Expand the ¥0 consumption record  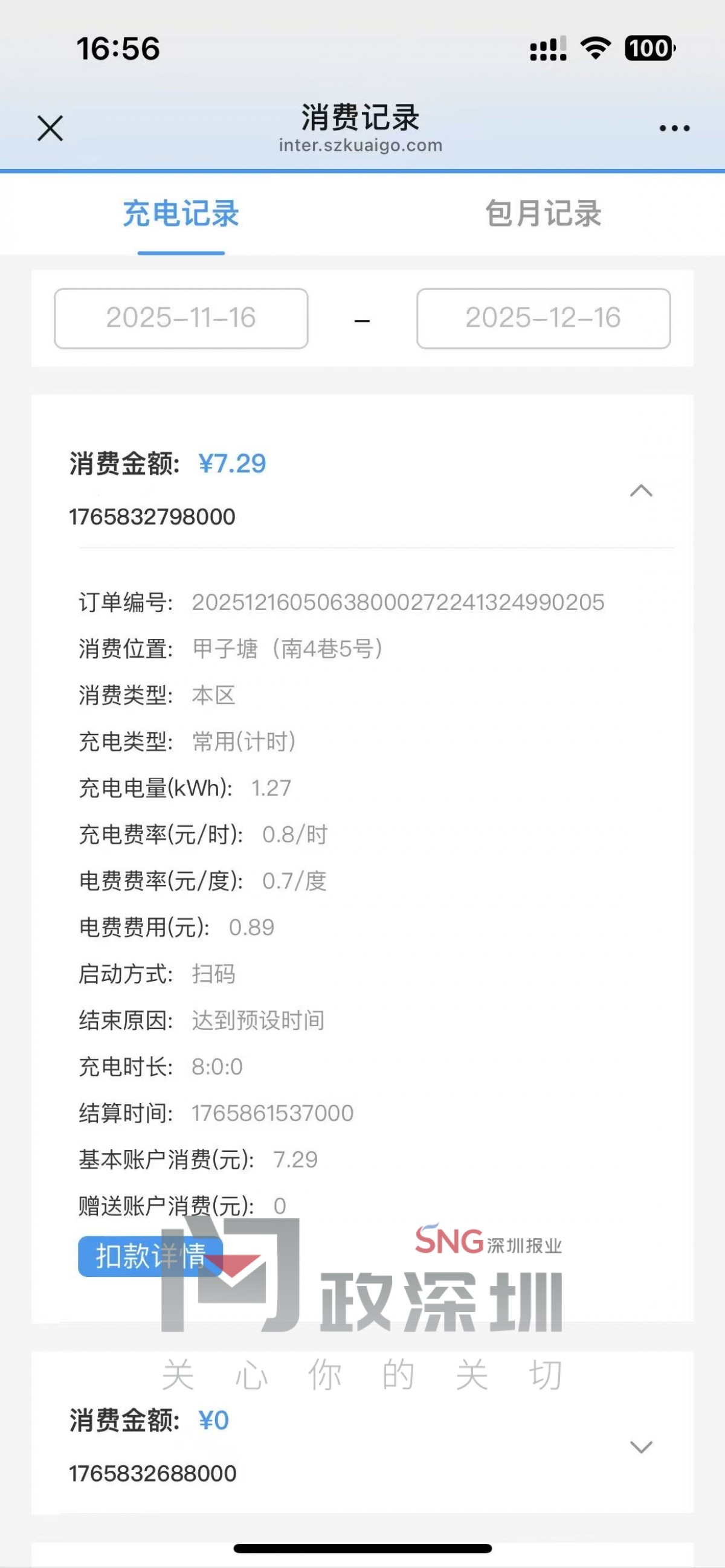pyautogui.click(x=641, y=1447)
